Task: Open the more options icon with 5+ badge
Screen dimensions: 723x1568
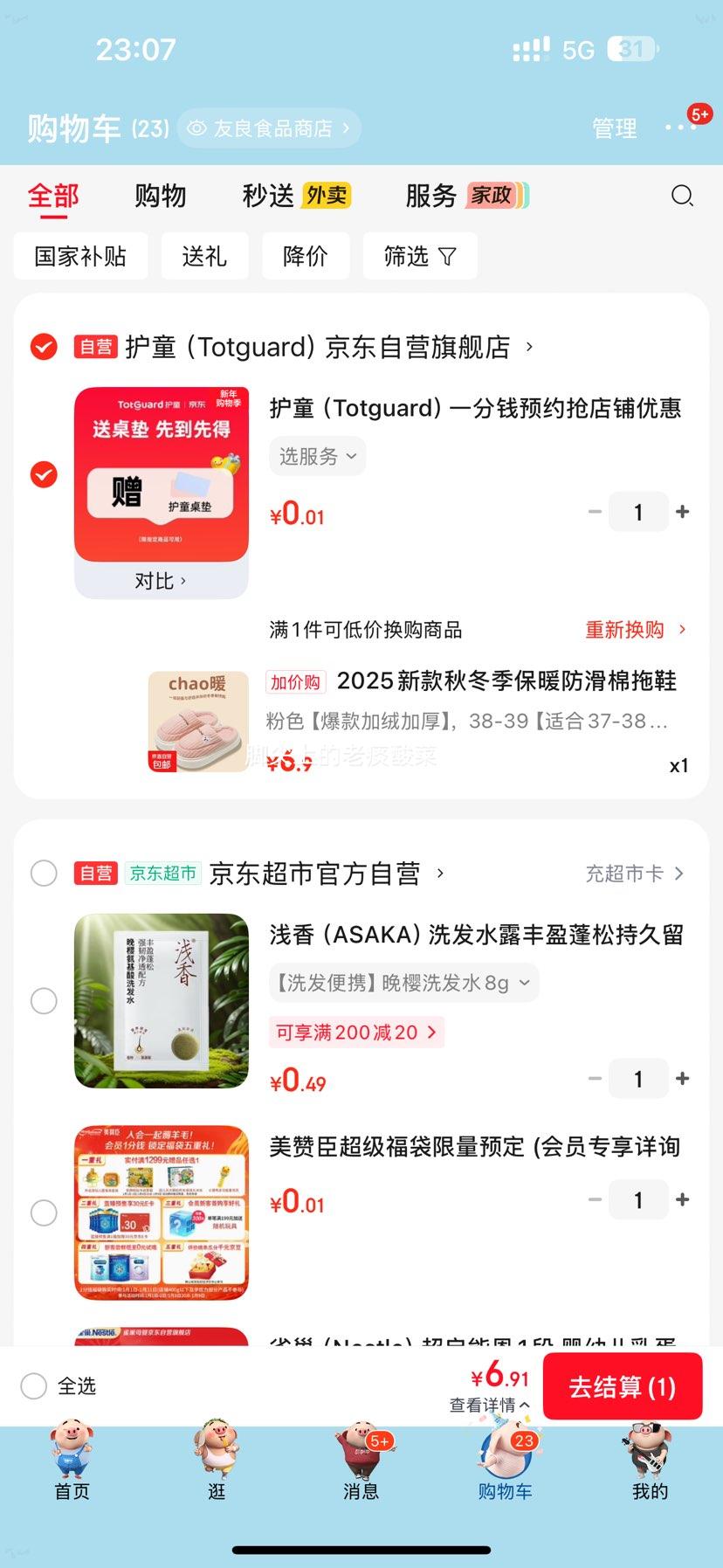Action: pyautogui.click(x=680, y=128)
